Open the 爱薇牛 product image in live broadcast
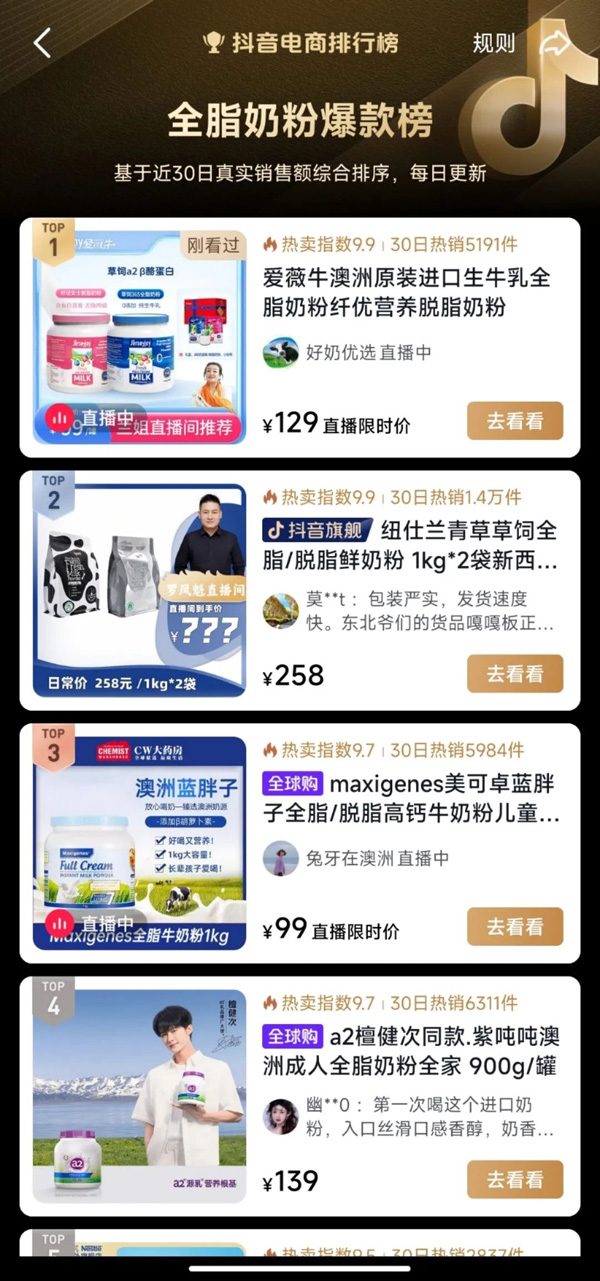Viewport: 600px width, 1281px height. click(x=140, y=338)
